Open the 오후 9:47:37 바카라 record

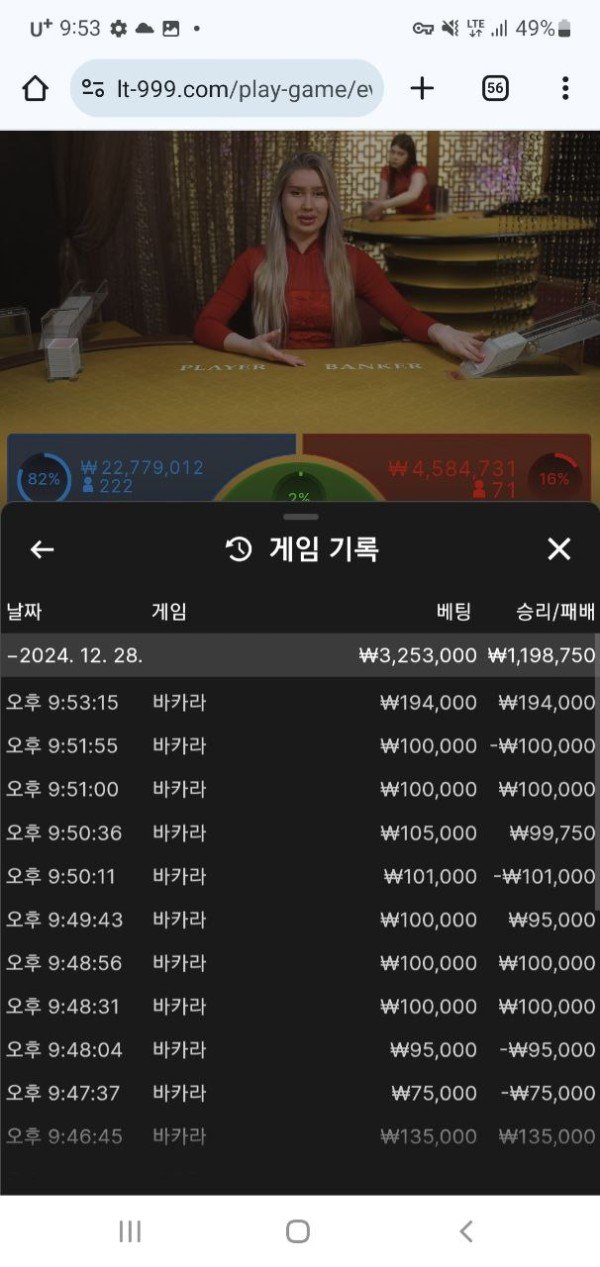click(x=300, y=1093)
